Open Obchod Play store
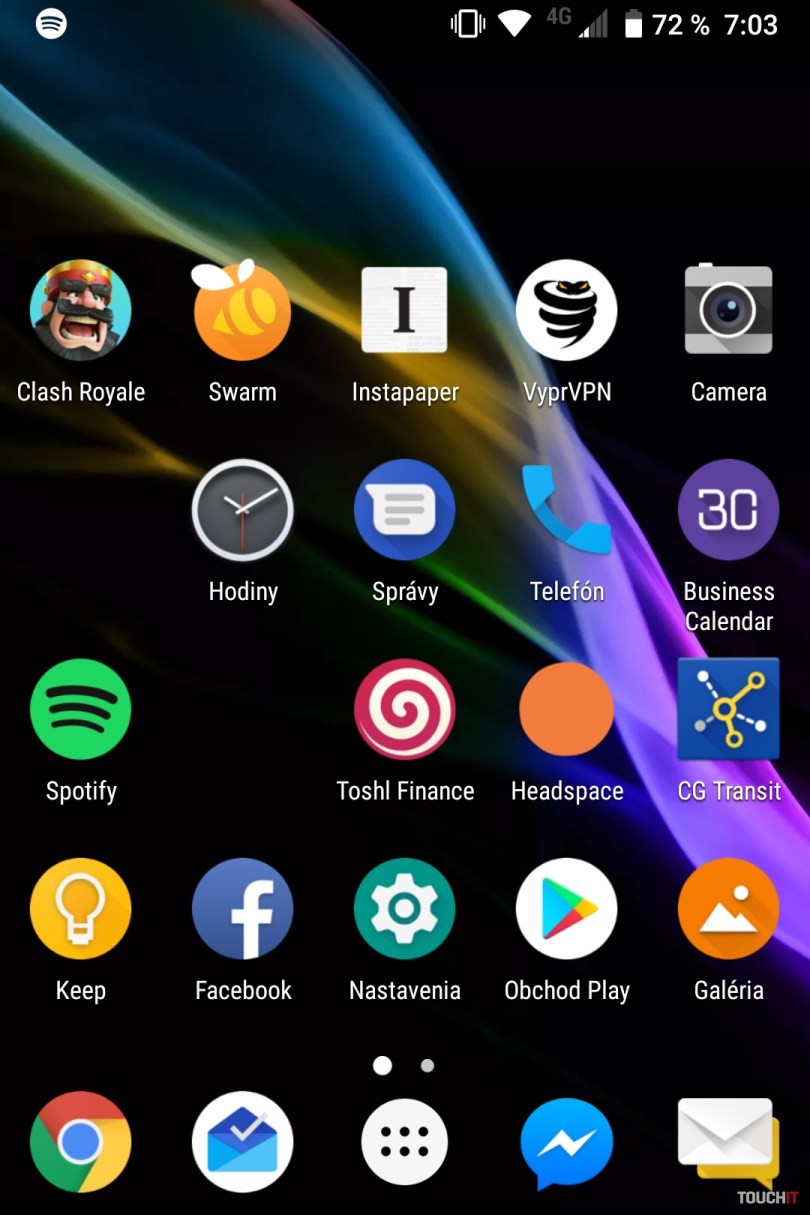Viewport: 810px width, 1215px height. [x=566, y=908]
